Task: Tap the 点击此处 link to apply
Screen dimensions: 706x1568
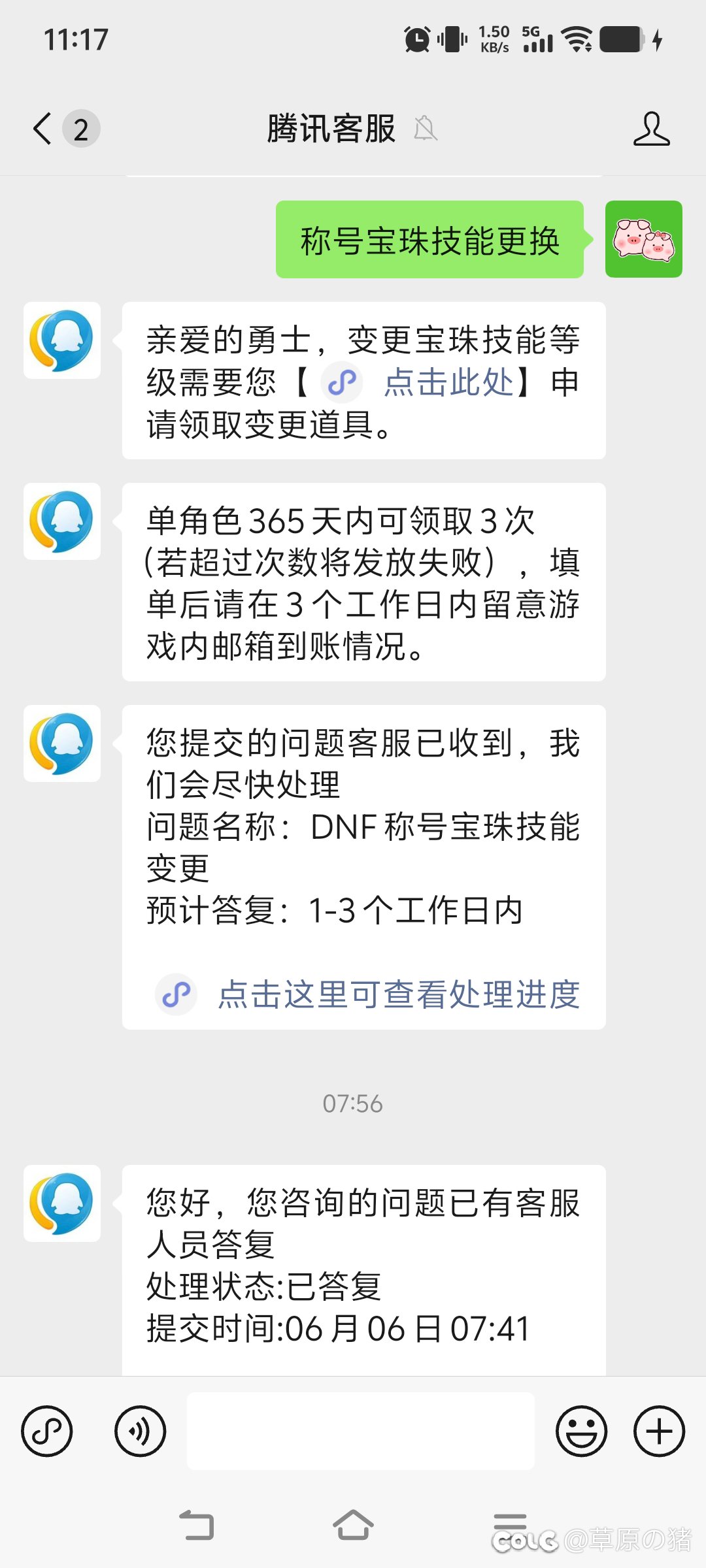Action: [448, 382]
